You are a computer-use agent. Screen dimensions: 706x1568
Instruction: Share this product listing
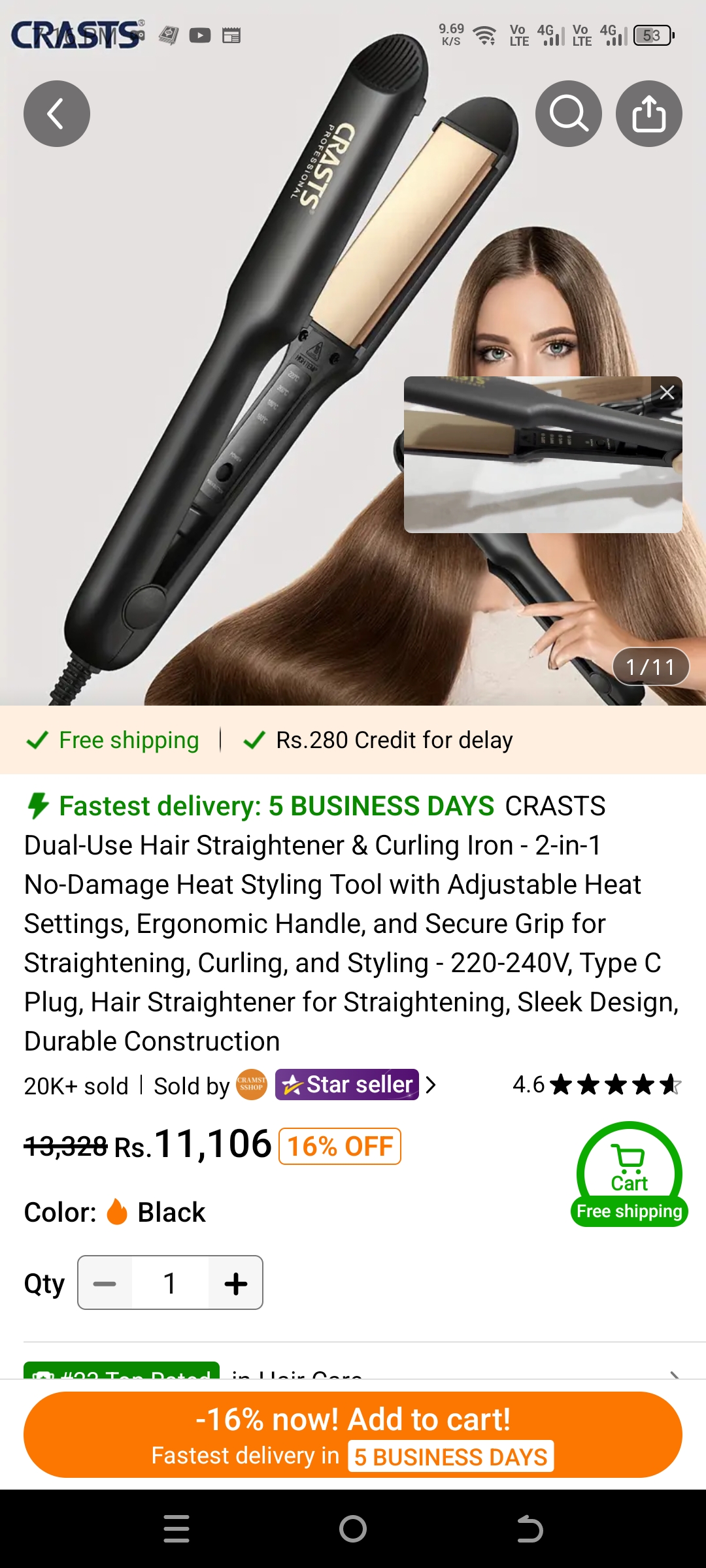click(648, 114)
